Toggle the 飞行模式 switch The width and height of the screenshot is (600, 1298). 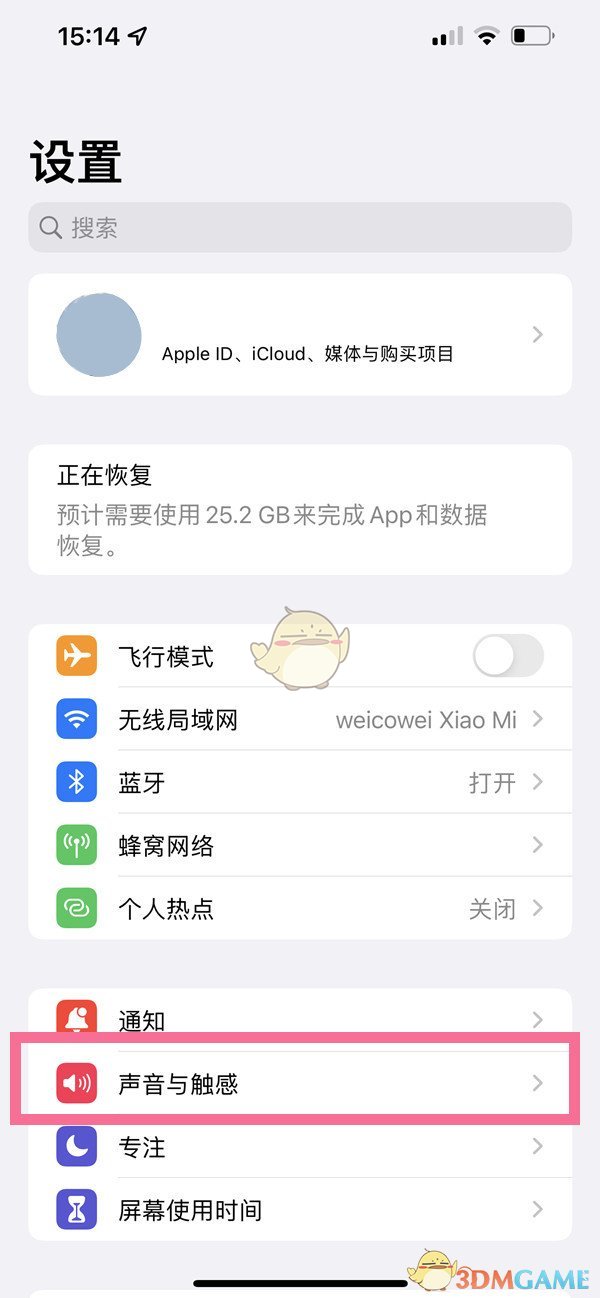tap(507, 657)
